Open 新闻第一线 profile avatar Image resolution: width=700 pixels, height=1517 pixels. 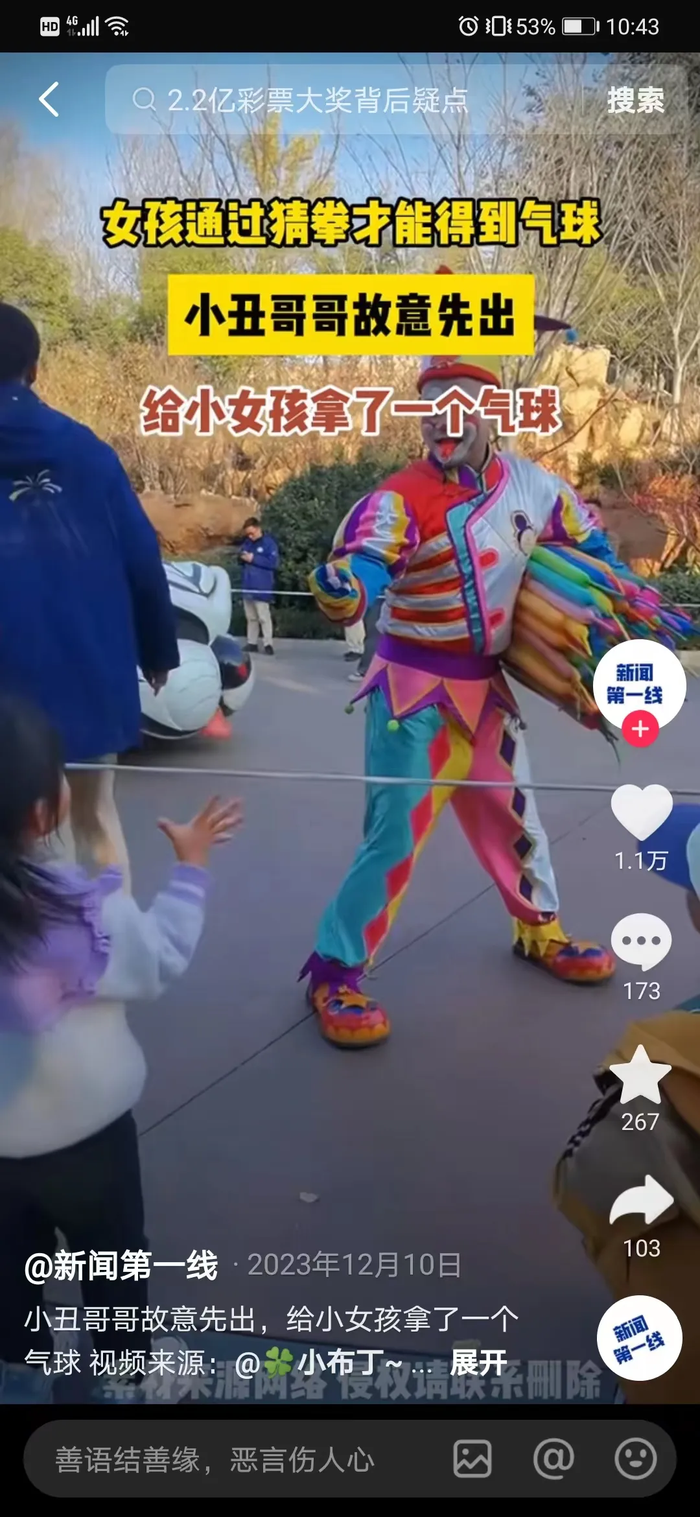(x=639, y=685)
